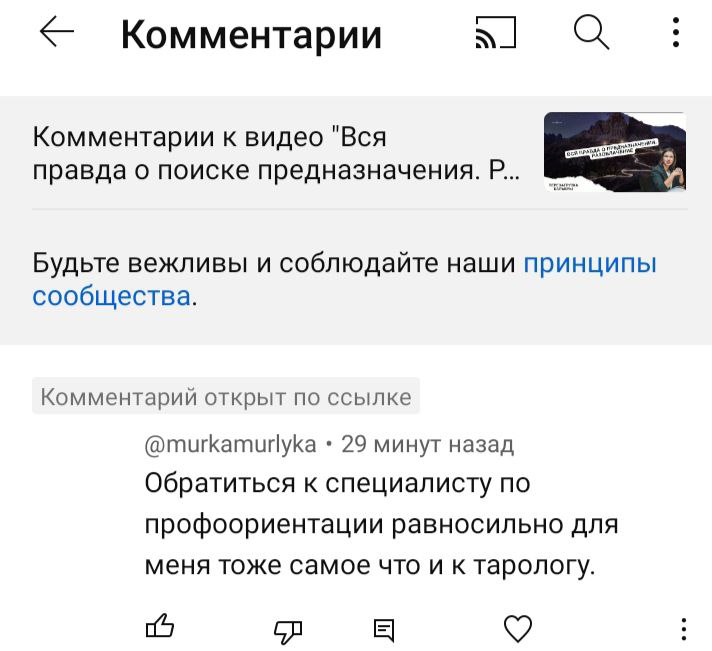Open @murkamurlyka's channel

click(231, 443)
